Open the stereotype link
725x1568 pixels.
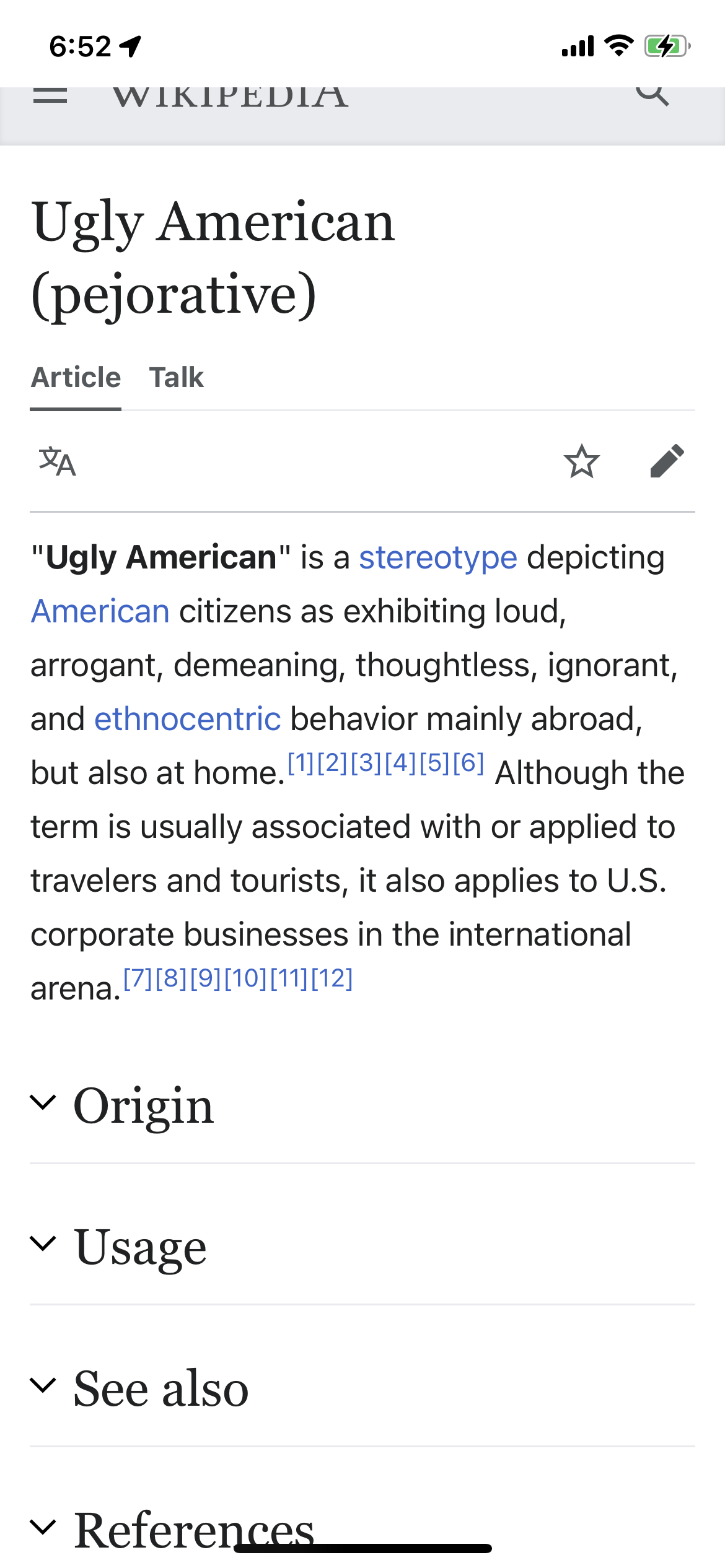point(437,557)
